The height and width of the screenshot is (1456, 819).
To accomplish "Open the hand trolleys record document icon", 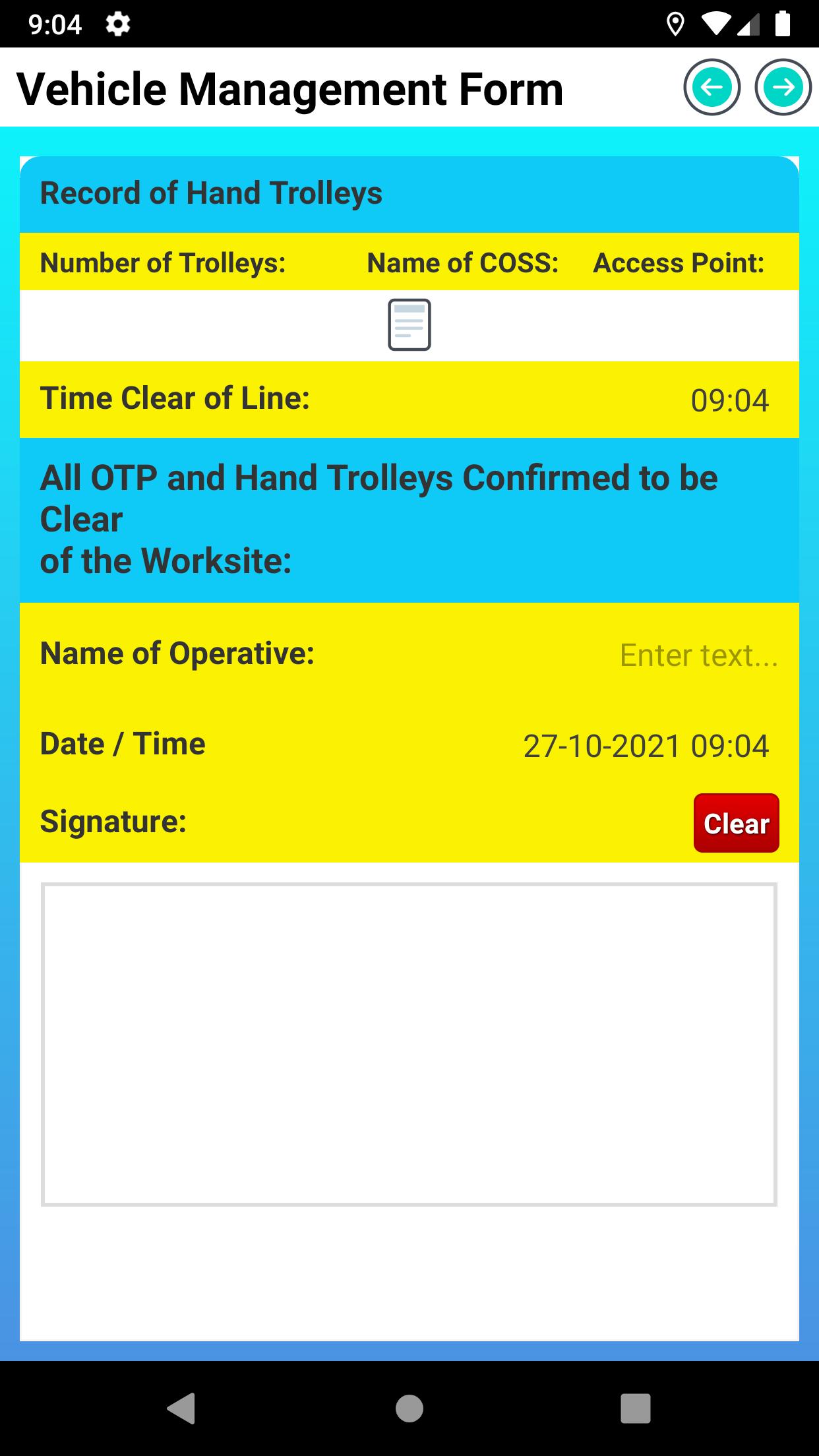I will [x=409, y=324].
